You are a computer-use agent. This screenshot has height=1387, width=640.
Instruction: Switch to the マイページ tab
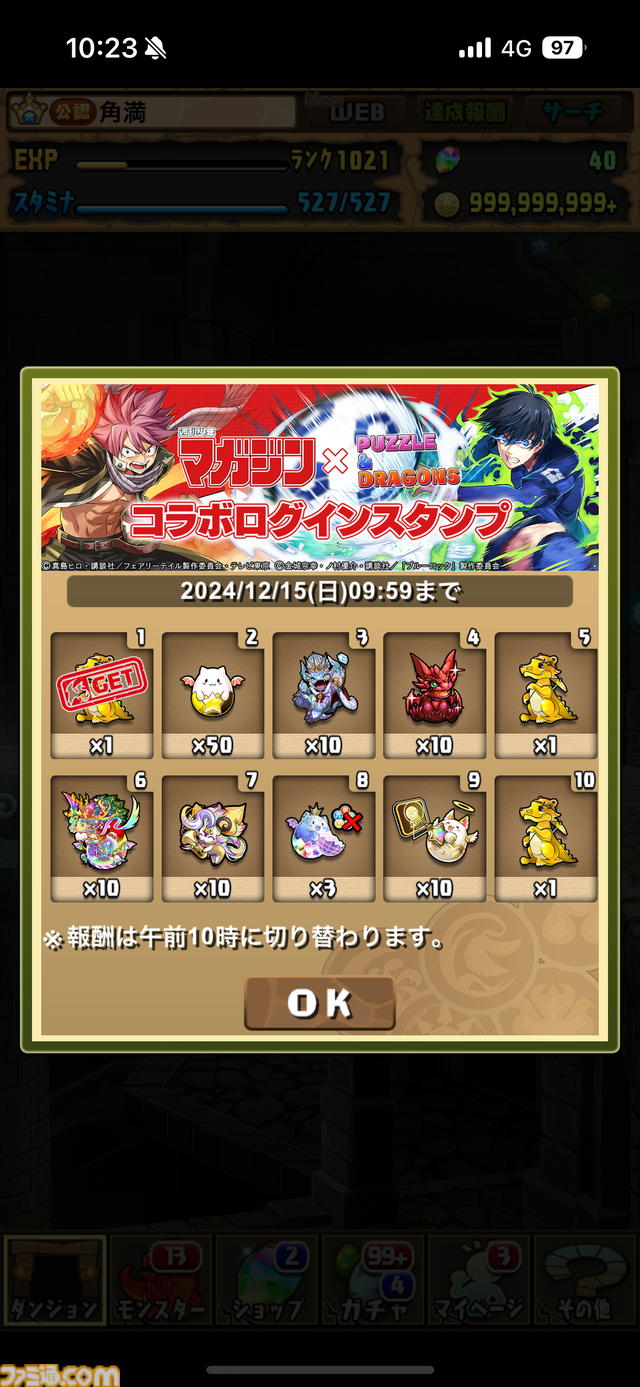click(x=478, y=1281)
